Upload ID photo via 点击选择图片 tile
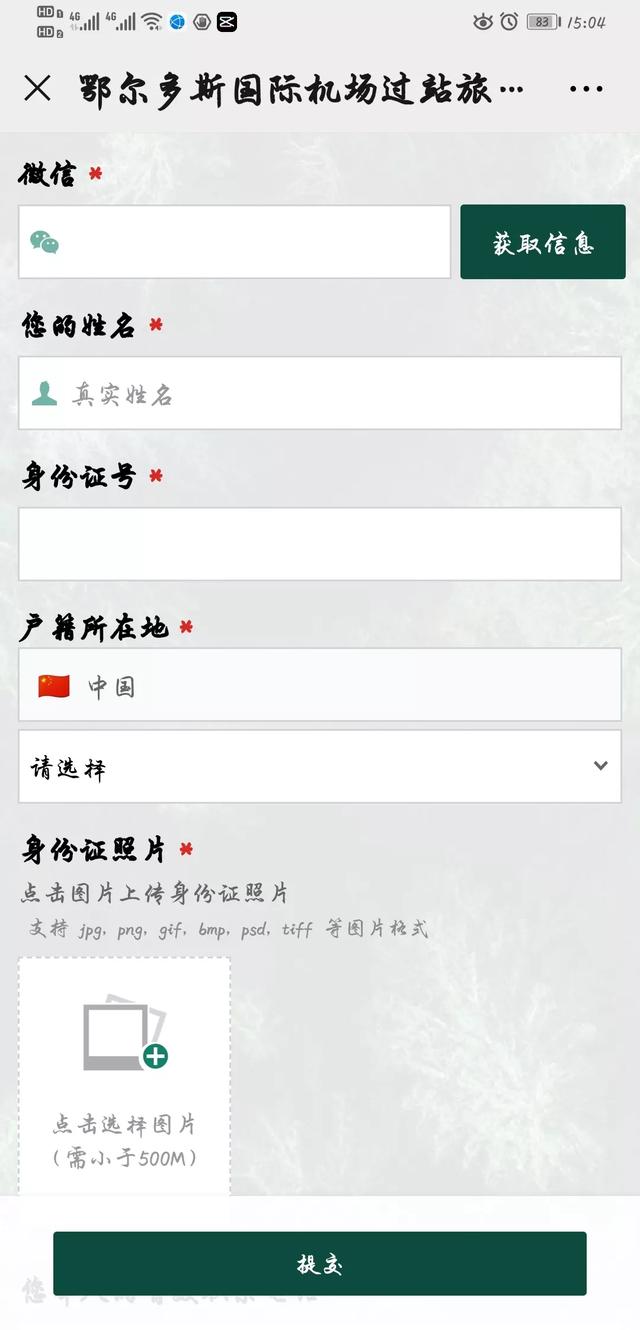640x1330 pixels. click(125, 1075)
